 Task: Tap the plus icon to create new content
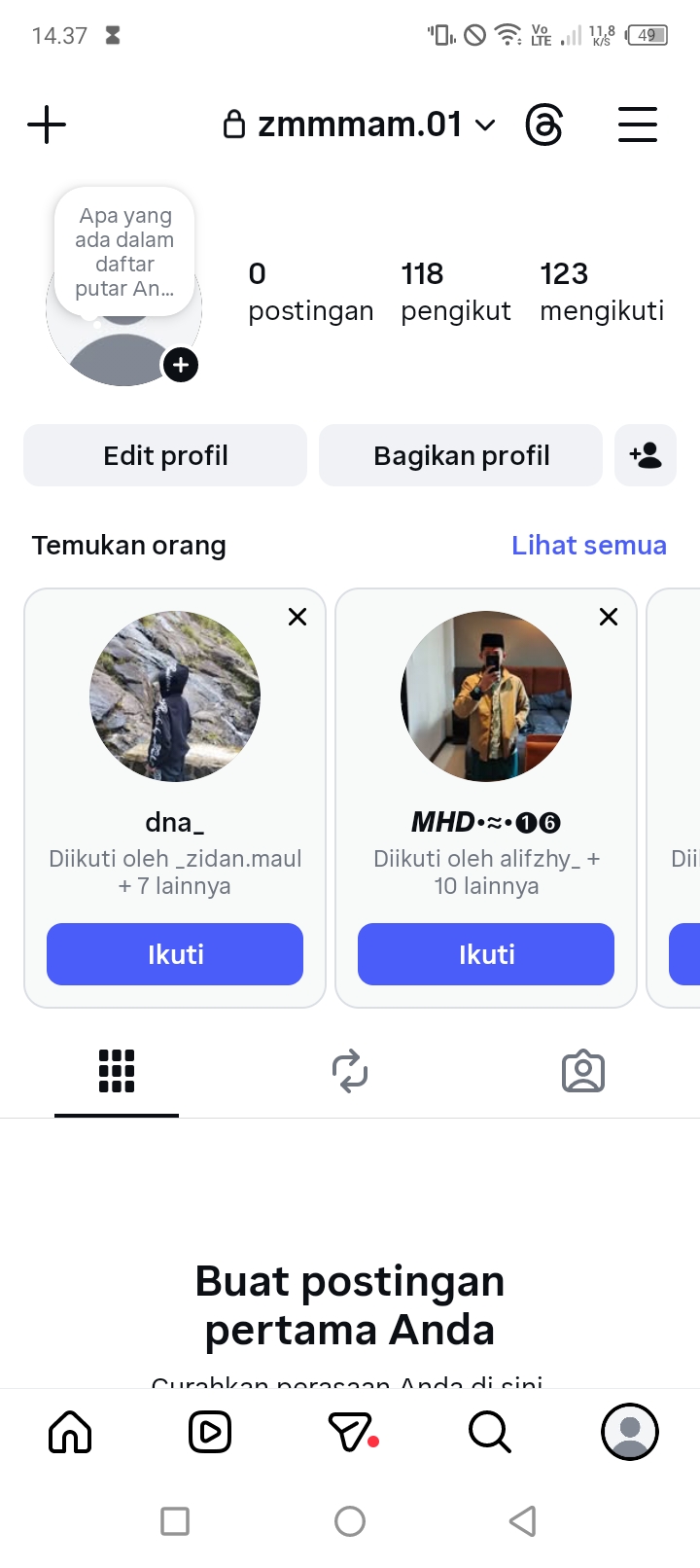click(47, 125)
